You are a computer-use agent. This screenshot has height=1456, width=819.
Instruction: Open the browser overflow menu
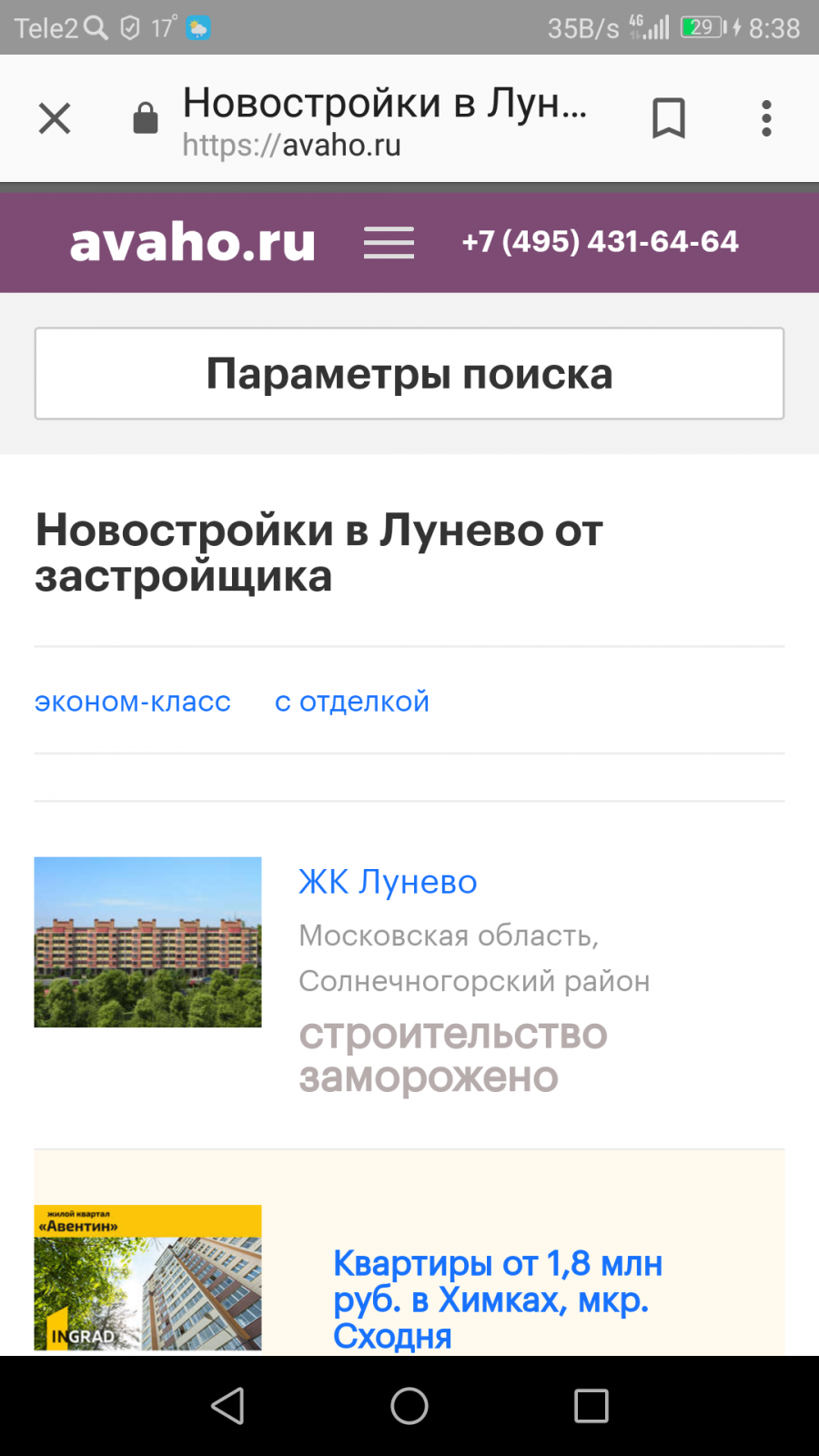(766, 118)
